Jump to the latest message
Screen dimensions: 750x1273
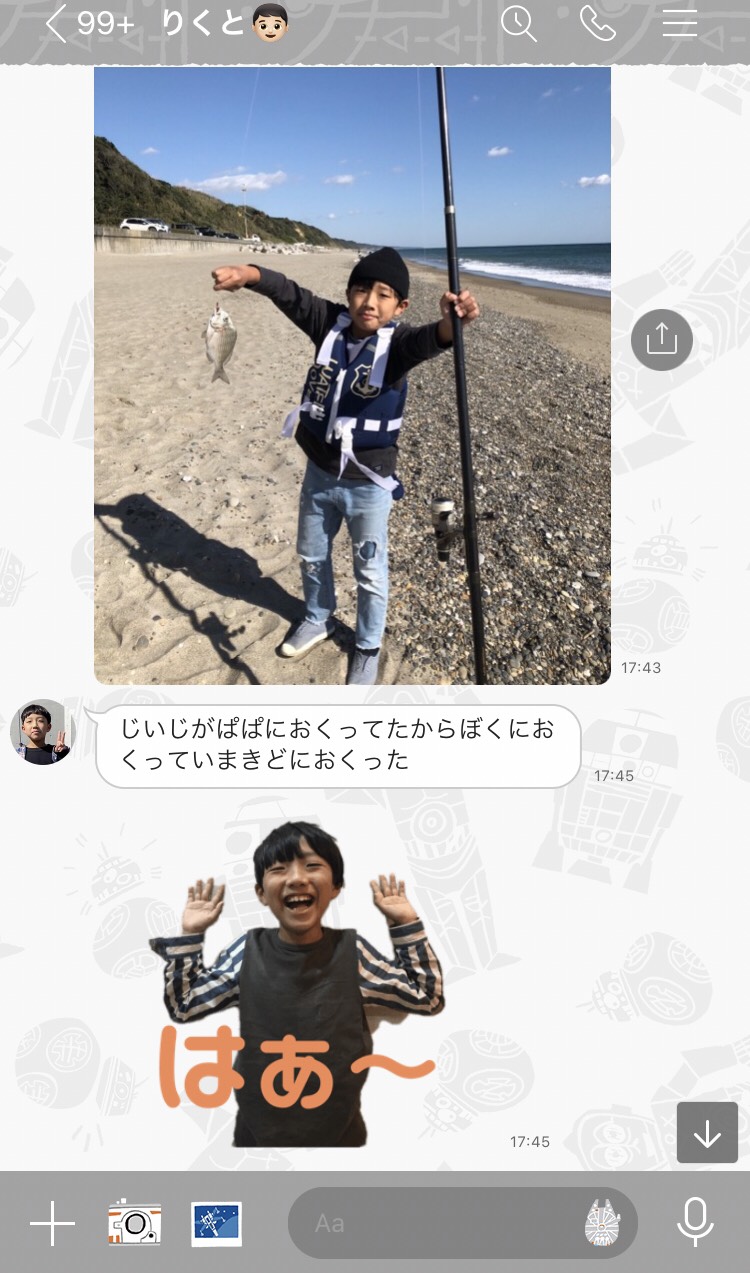click(707, 1132)
